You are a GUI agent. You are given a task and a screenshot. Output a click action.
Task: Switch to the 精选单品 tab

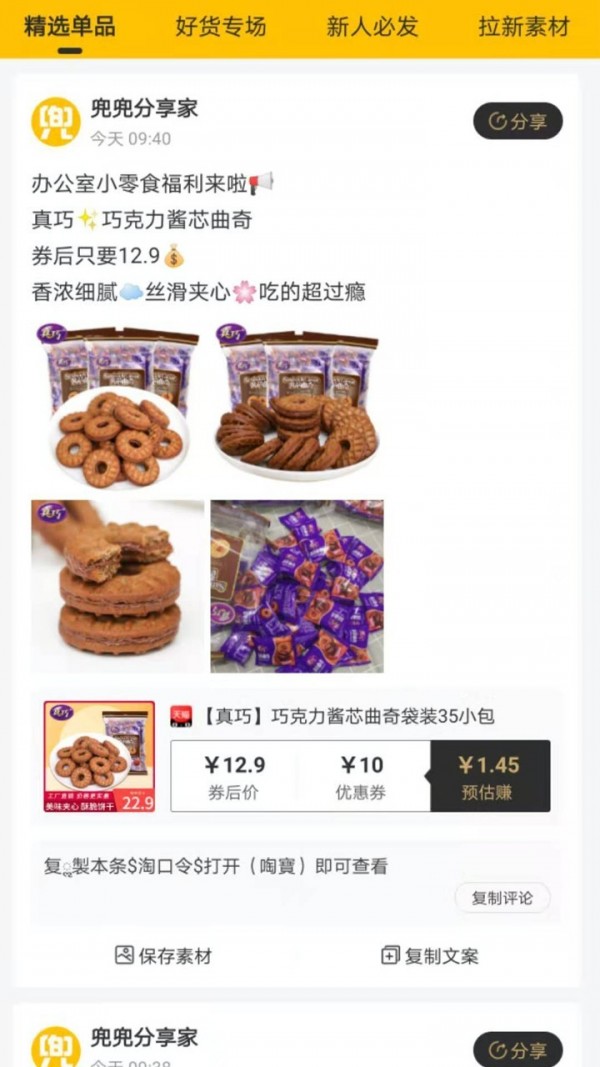(x=69, y=27)
